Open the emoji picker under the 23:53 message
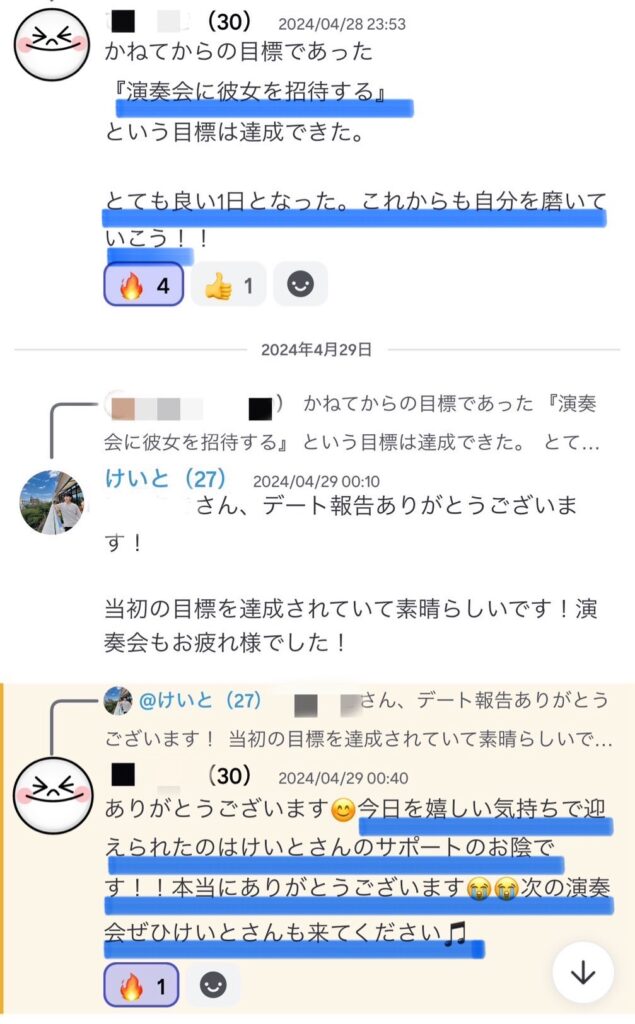This screenshot has width=635, height=1024. pos(299,286)
